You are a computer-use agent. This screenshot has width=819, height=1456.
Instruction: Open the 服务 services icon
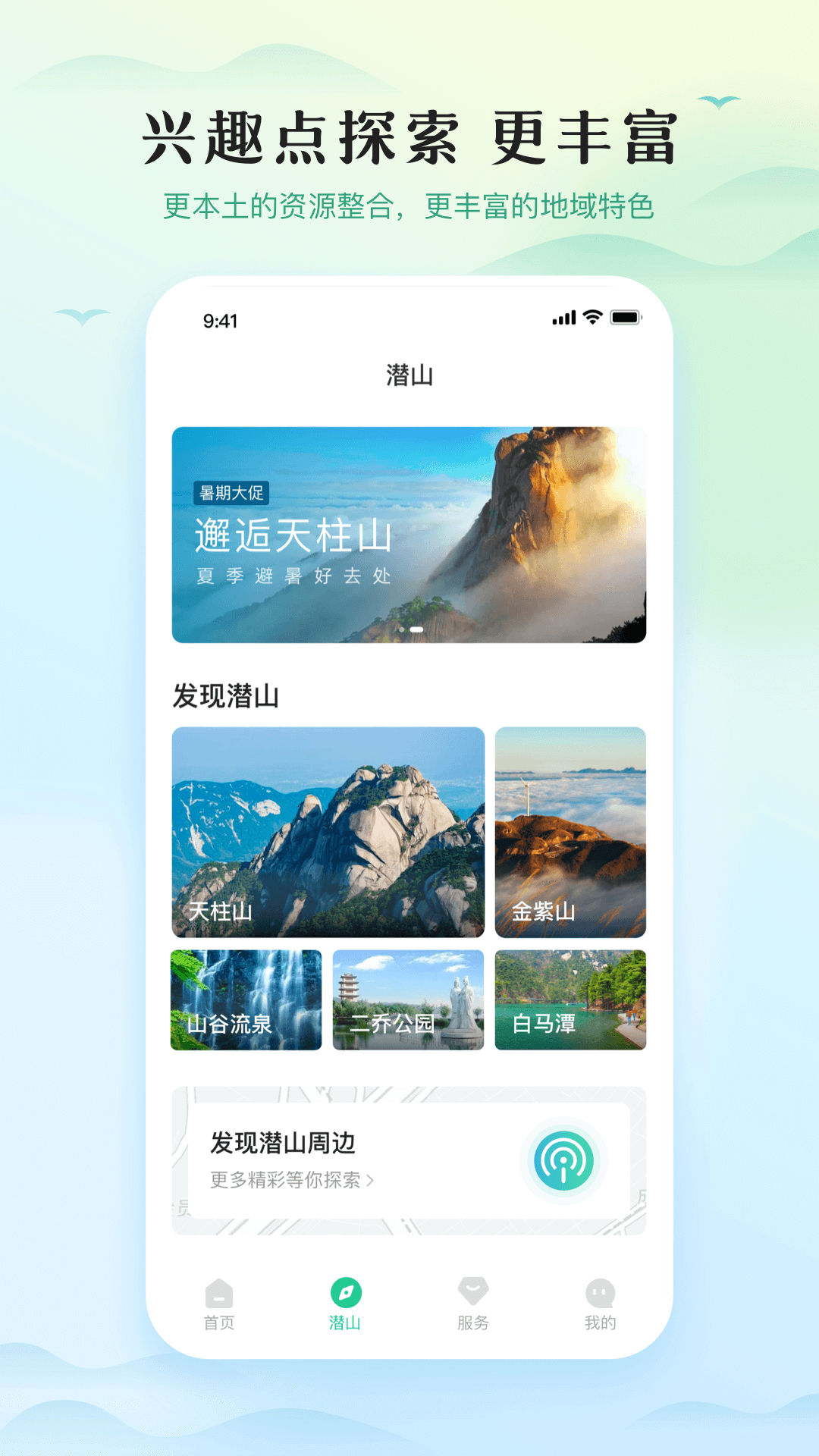point(472,1289)
